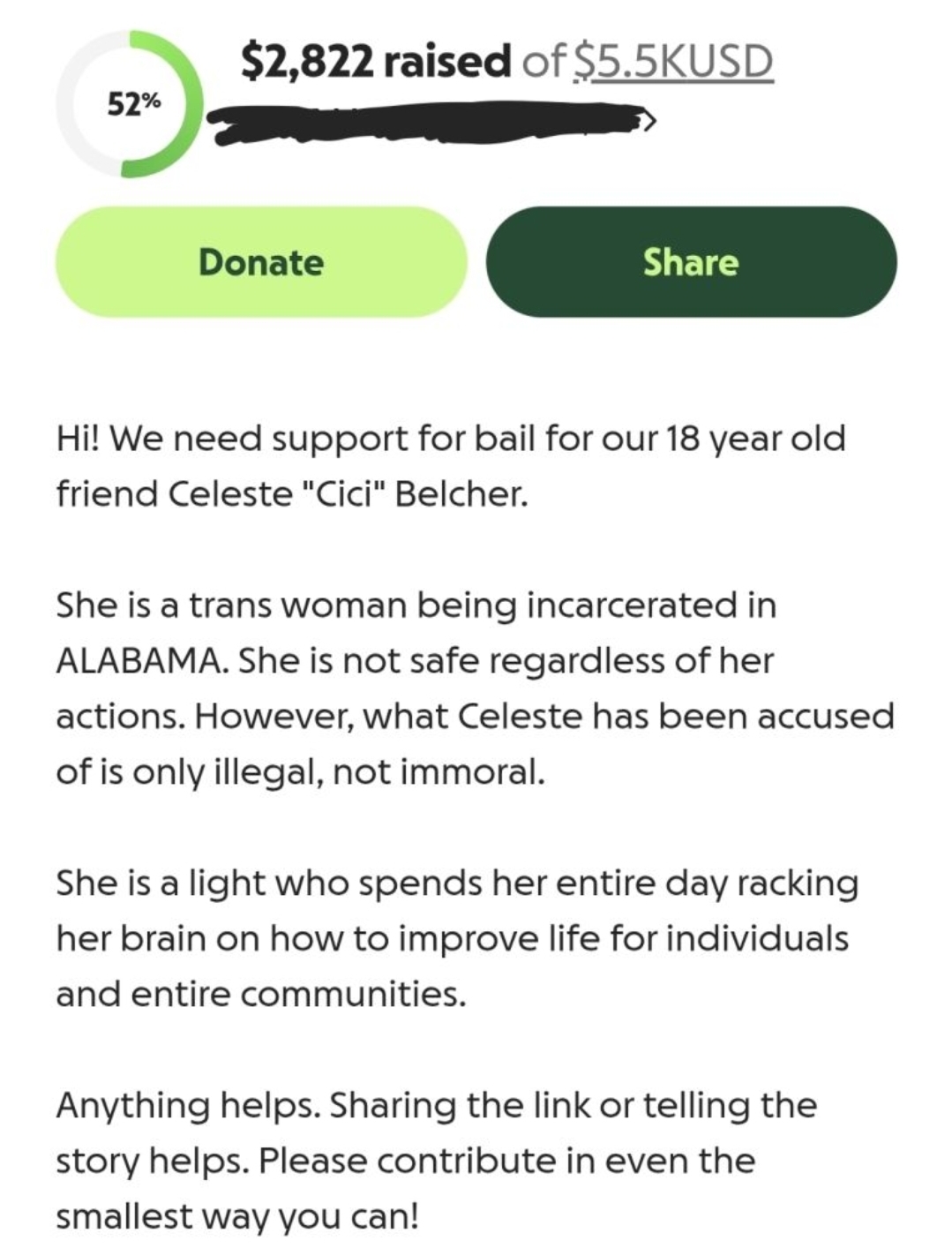Open the underlined $5.5K USD goal link
This screenshot has width=952, height=1248.
pyautogui.click(x=674, y=62)
